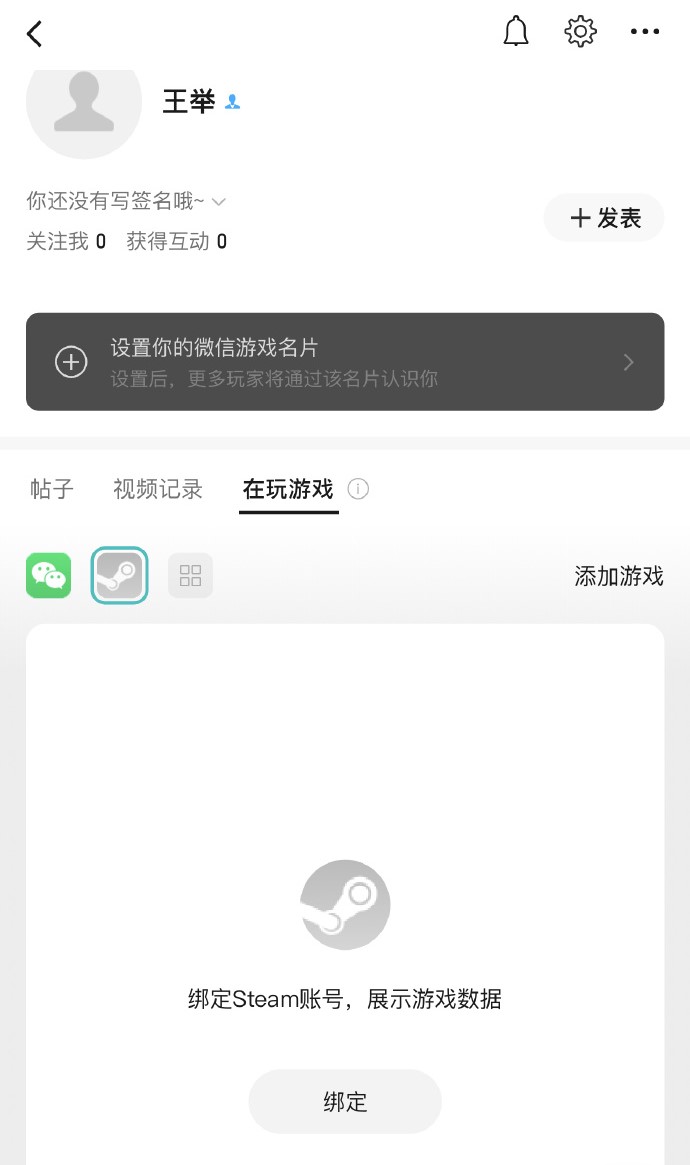This screenshot has width=690, height=1165.
Task: Go back to the previous page
Action: point(35,34)
